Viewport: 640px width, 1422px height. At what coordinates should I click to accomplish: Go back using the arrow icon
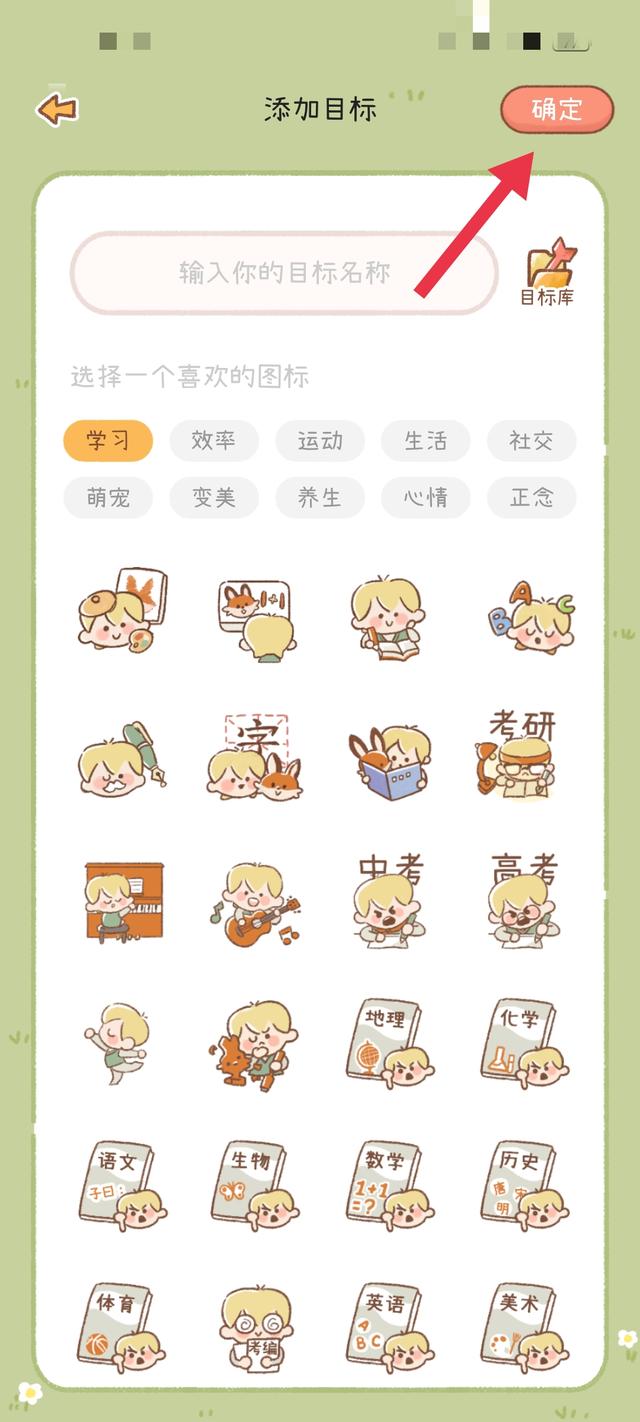coord(57,109)
